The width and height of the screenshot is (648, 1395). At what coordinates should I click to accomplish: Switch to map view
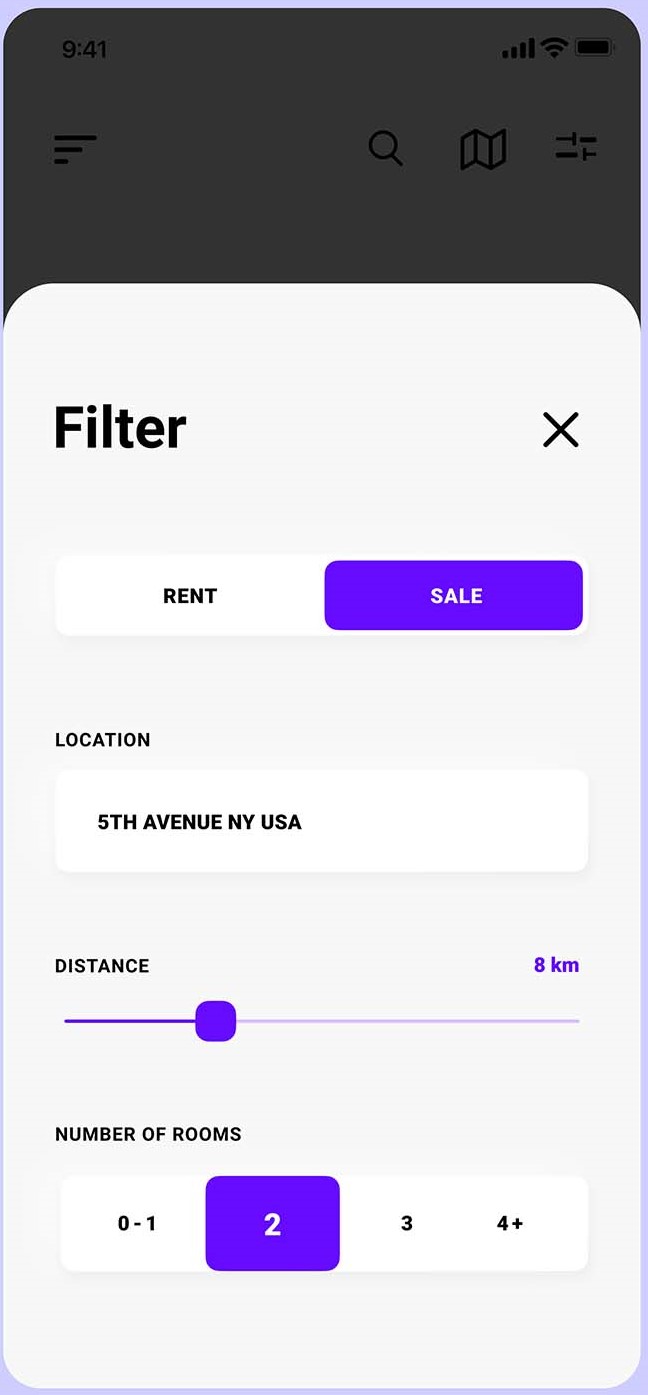(x=483, y=150)
